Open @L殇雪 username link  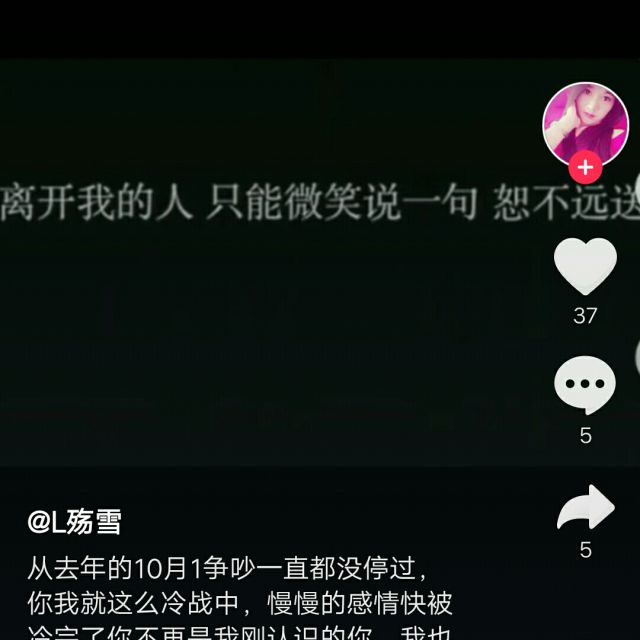75,521
